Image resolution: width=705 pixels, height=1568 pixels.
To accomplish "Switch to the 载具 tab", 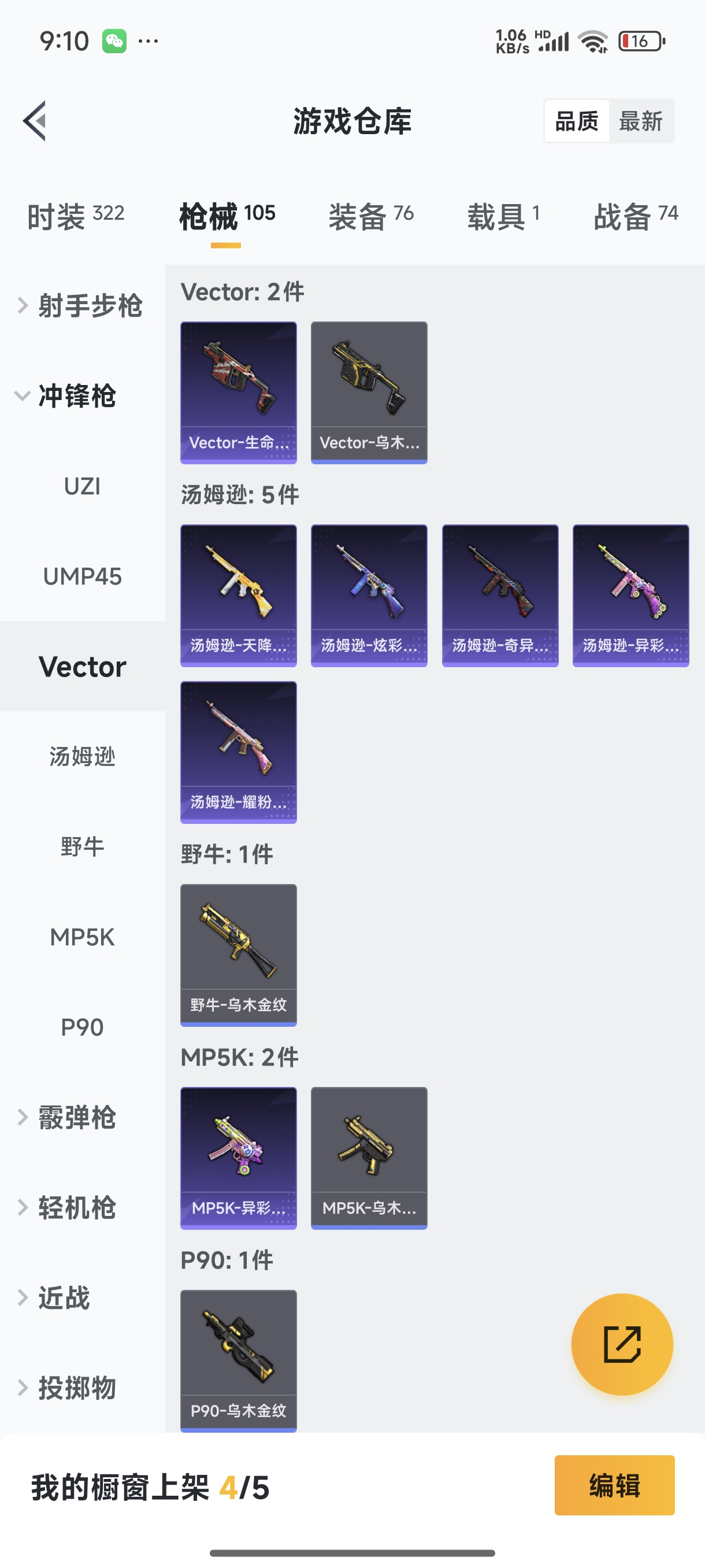I will point(502,216).
